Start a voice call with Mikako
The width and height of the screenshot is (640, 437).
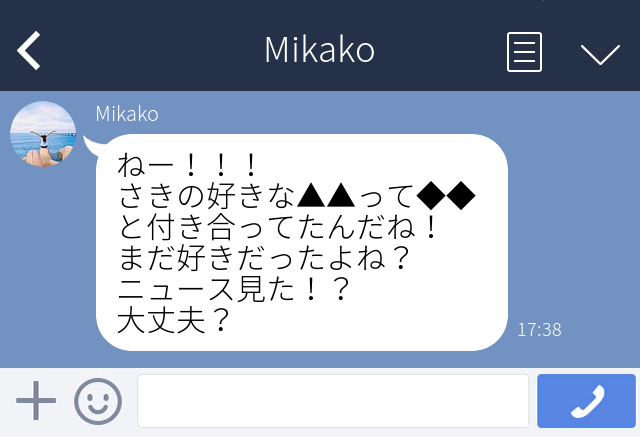[586, 402]
